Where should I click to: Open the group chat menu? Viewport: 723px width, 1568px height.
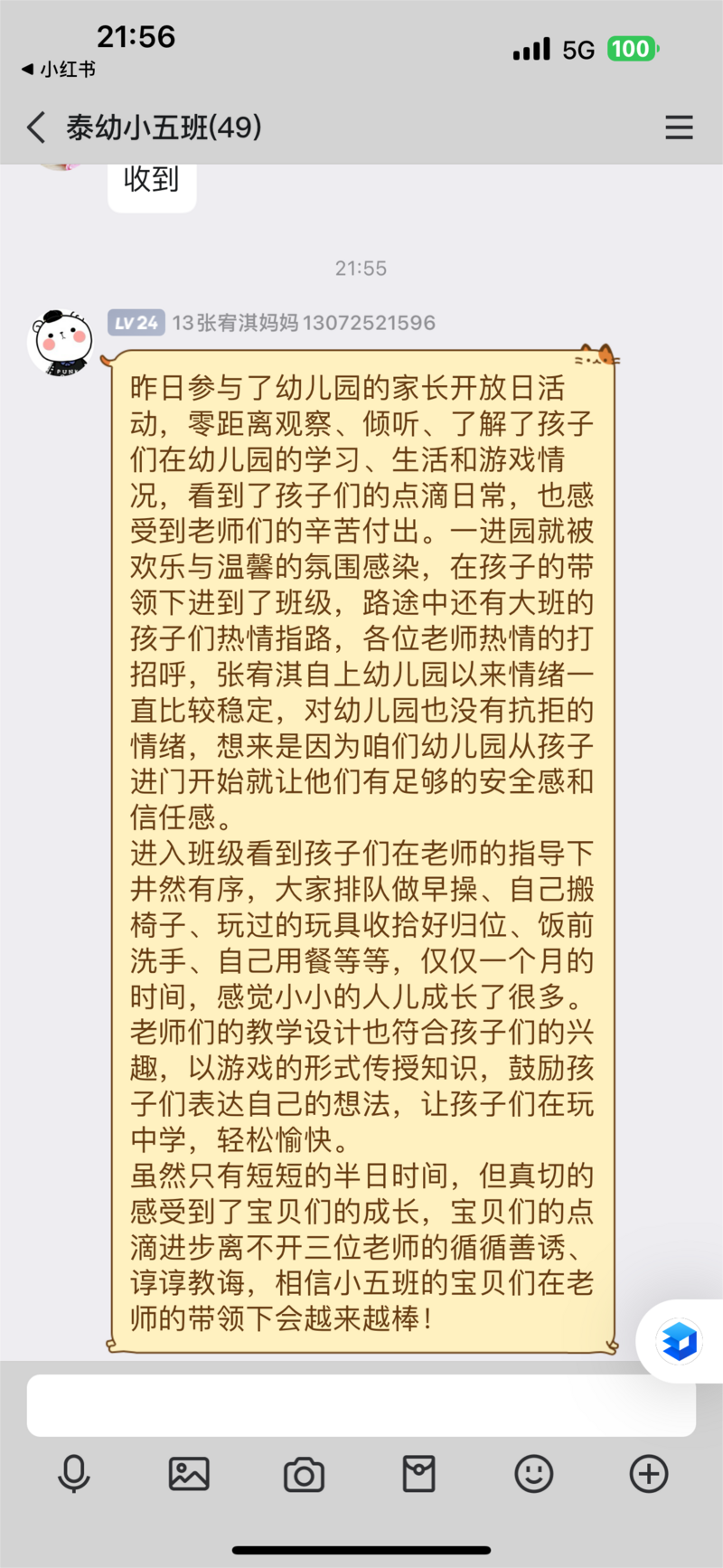point(679,128)
